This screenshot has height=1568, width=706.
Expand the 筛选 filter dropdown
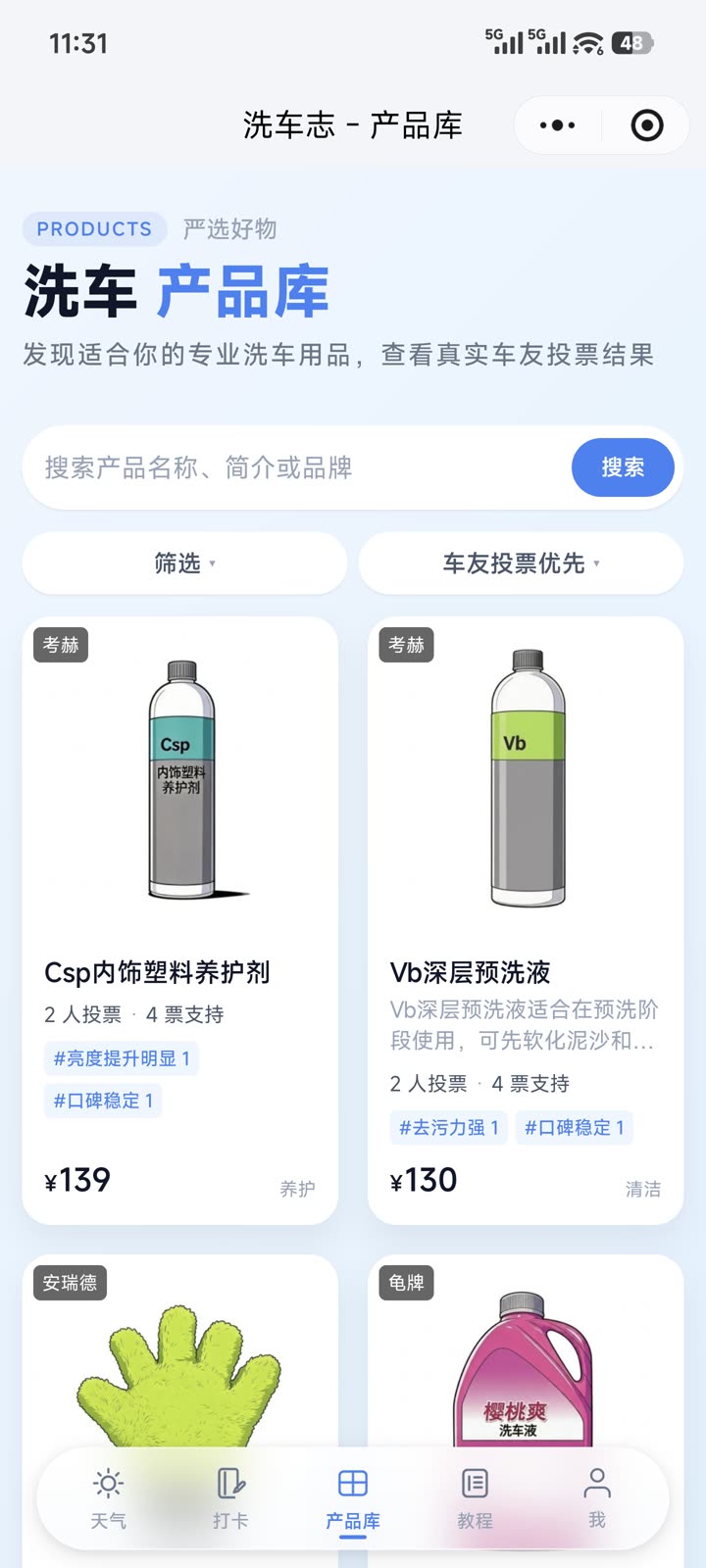[x=183, y=563]
